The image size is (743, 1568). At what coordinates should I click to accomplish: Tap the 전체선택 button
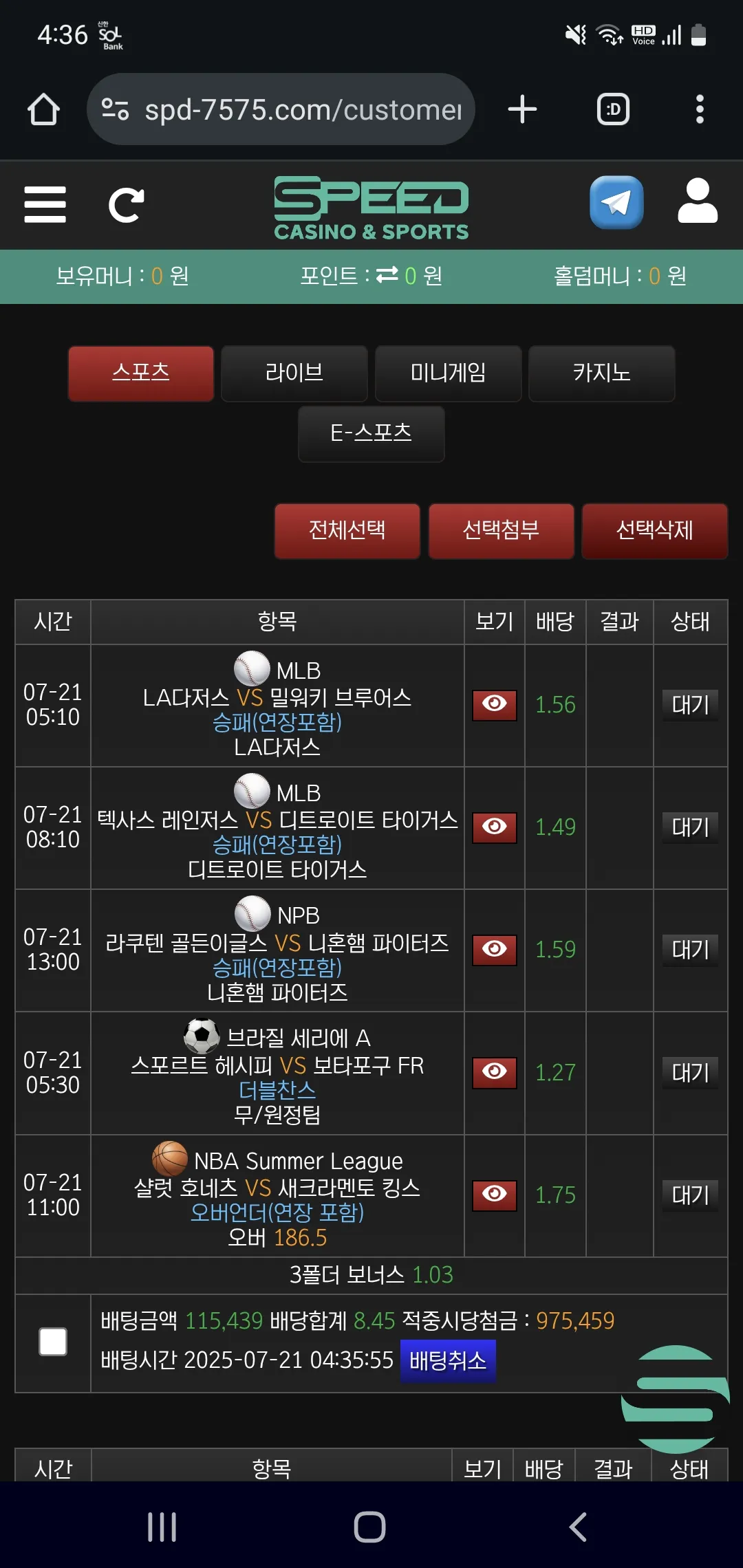pos(347,531)
